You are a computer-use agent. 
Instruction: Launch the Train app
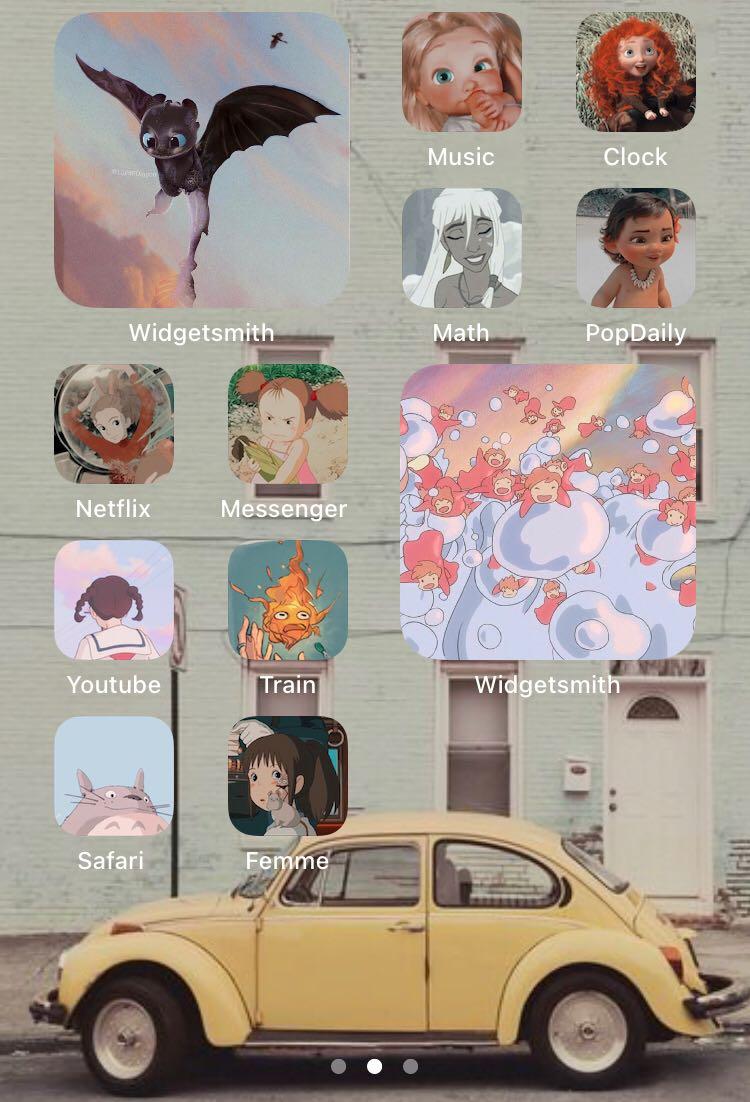pos(287,600)
